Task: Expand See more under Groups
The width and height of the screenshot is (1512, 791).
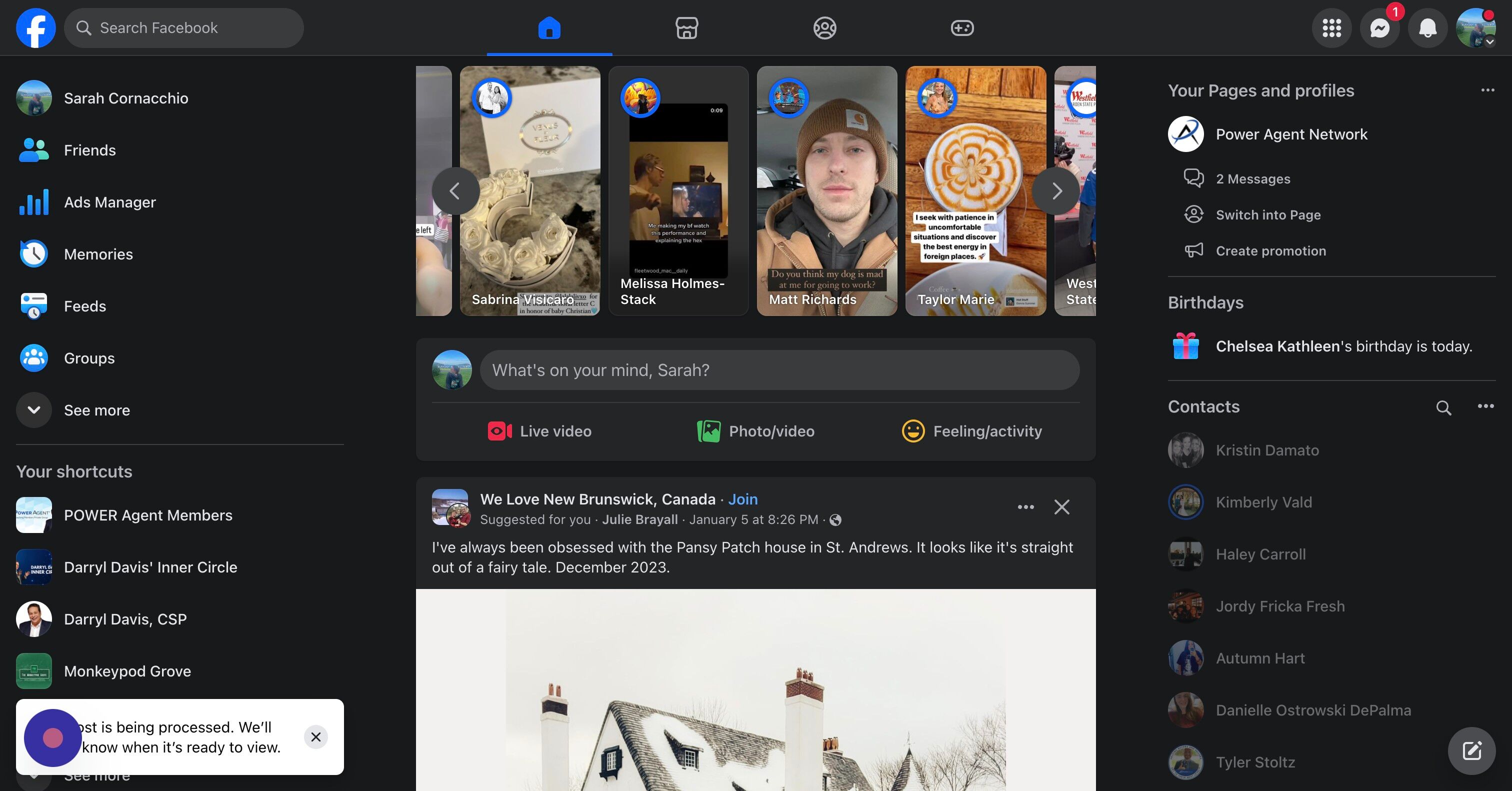Action: pyautogui.click(x=96, y=410)
